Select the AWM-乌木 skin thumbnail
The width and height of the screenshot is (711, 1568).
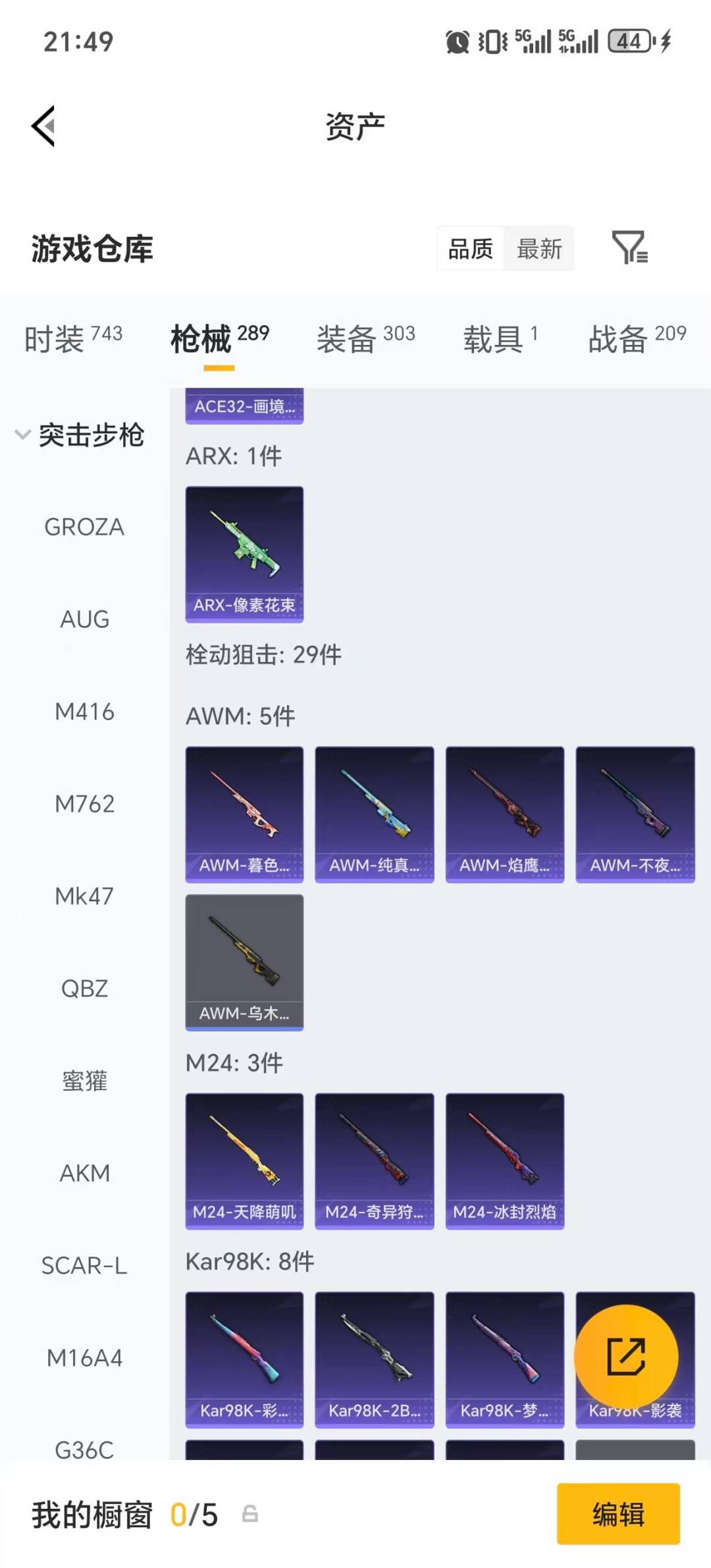(244, 963)
